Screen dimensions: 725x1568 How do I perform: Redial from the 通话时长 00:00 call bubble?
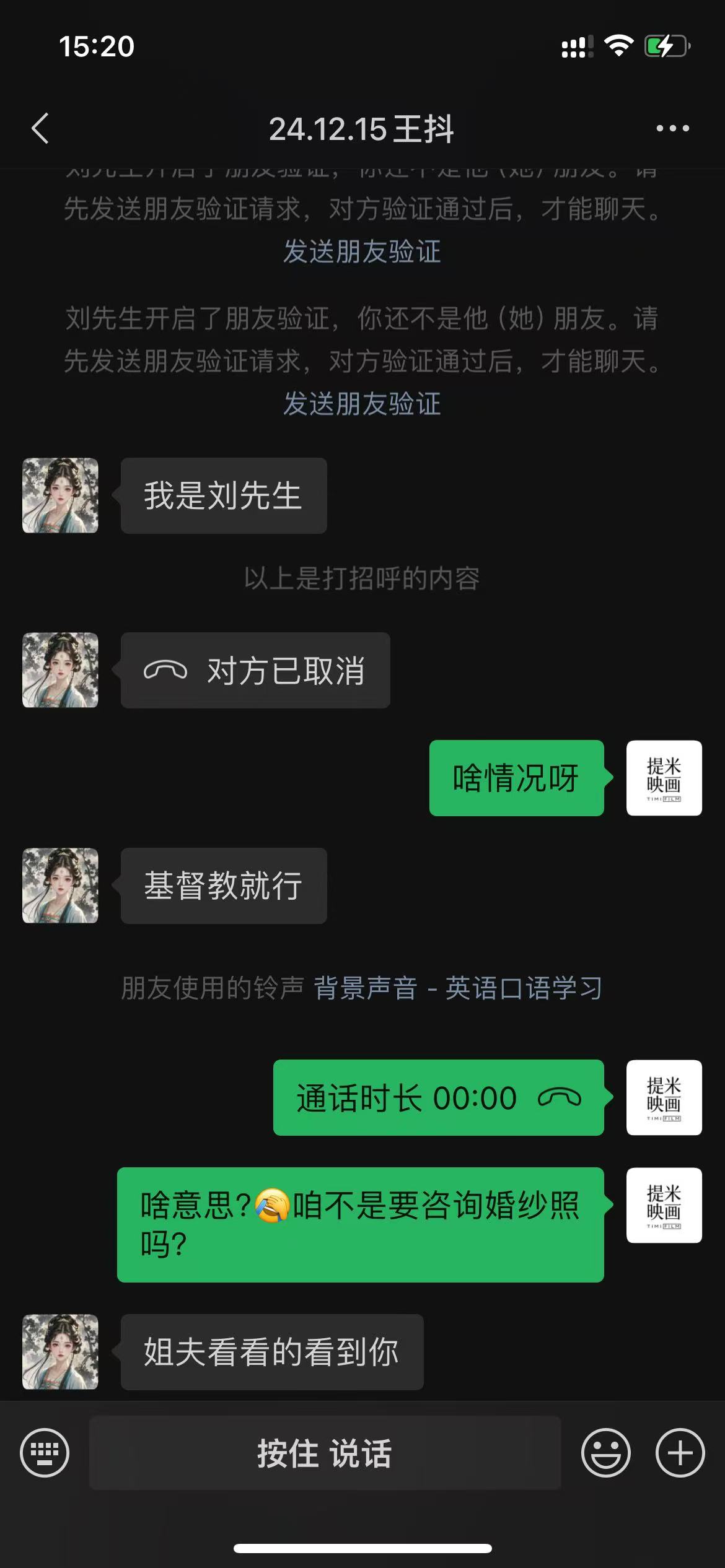(438, 1097)
